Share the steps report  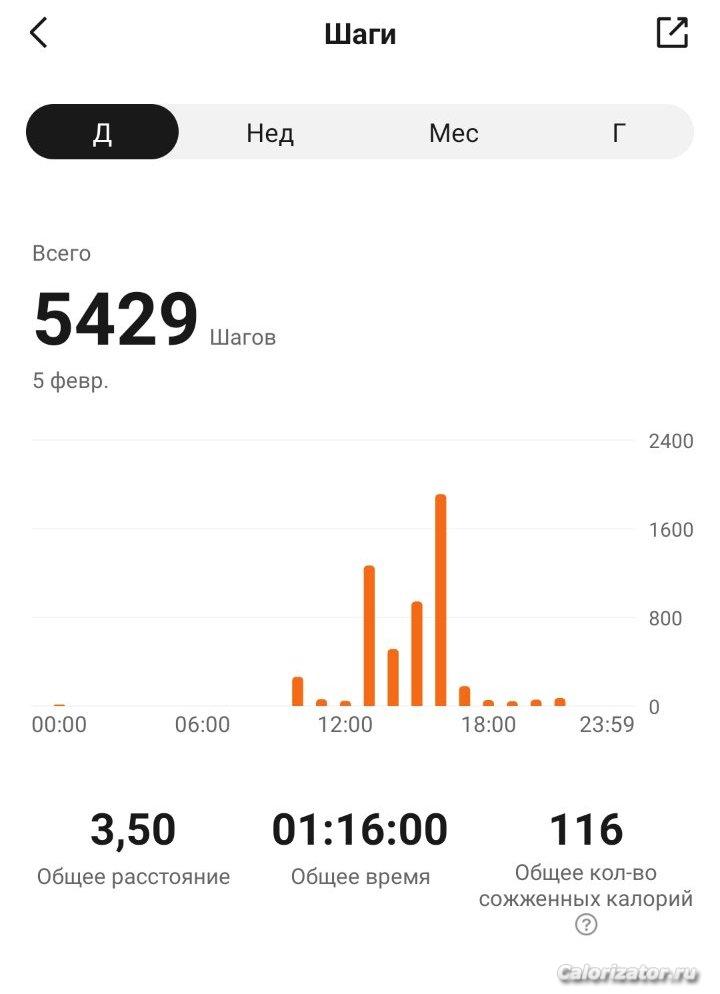pyautogui.click(x=672, y=33)
